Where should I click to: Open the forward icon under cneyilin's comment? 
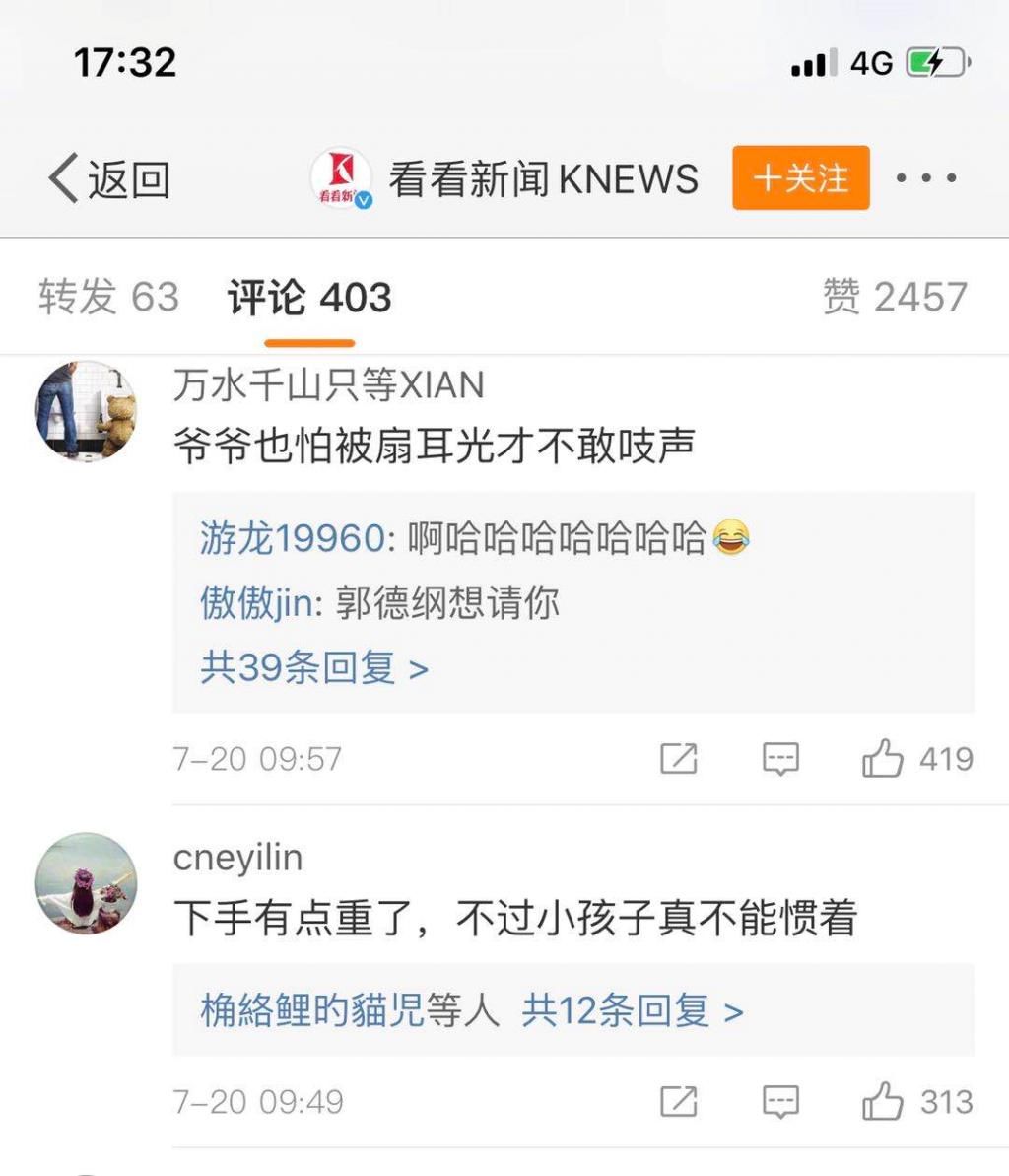click(x=679, y=1101)
